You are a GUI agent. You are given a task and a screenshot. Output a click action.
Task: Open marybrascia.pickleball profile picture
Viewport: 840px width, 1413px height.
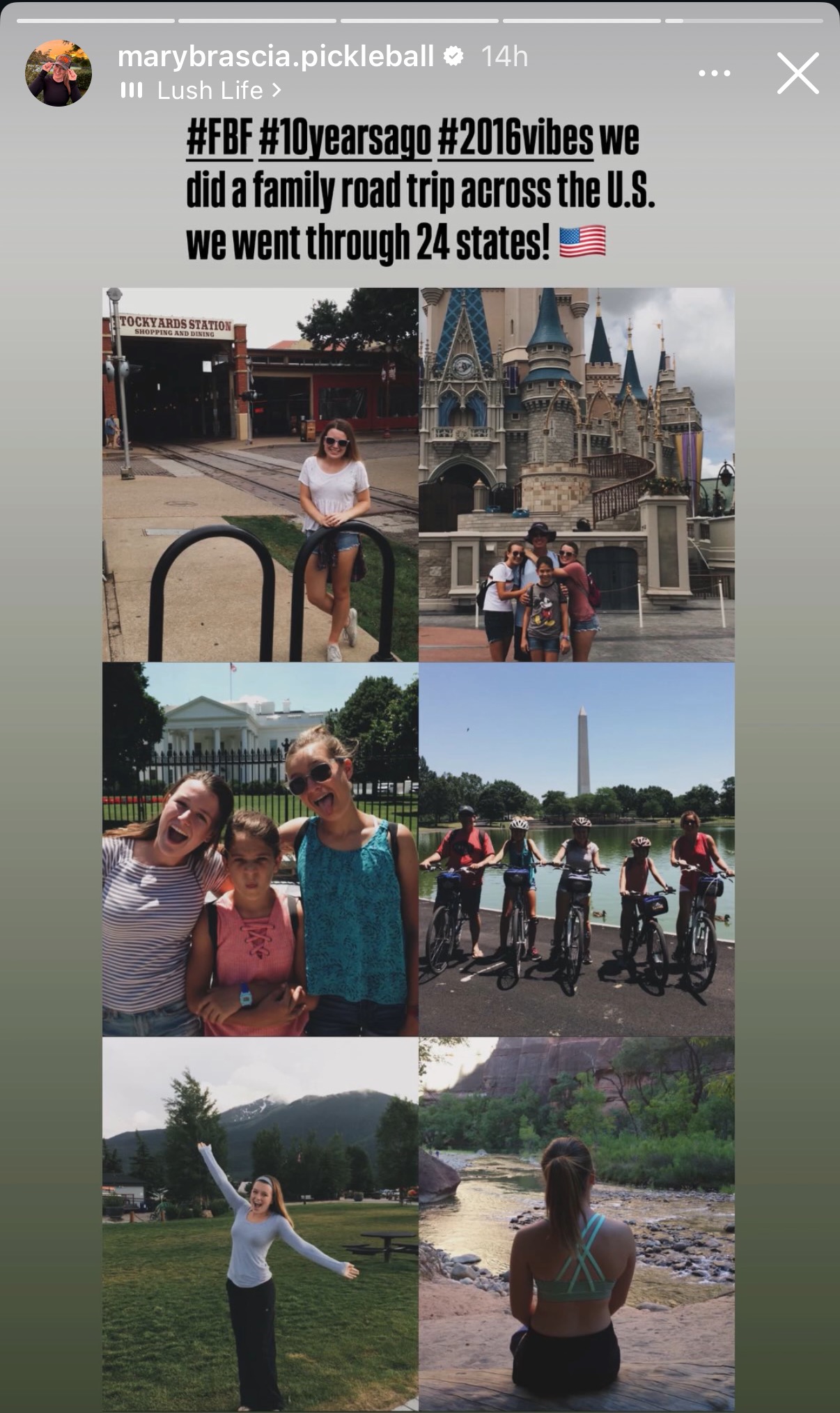click(x=59, y=73)
